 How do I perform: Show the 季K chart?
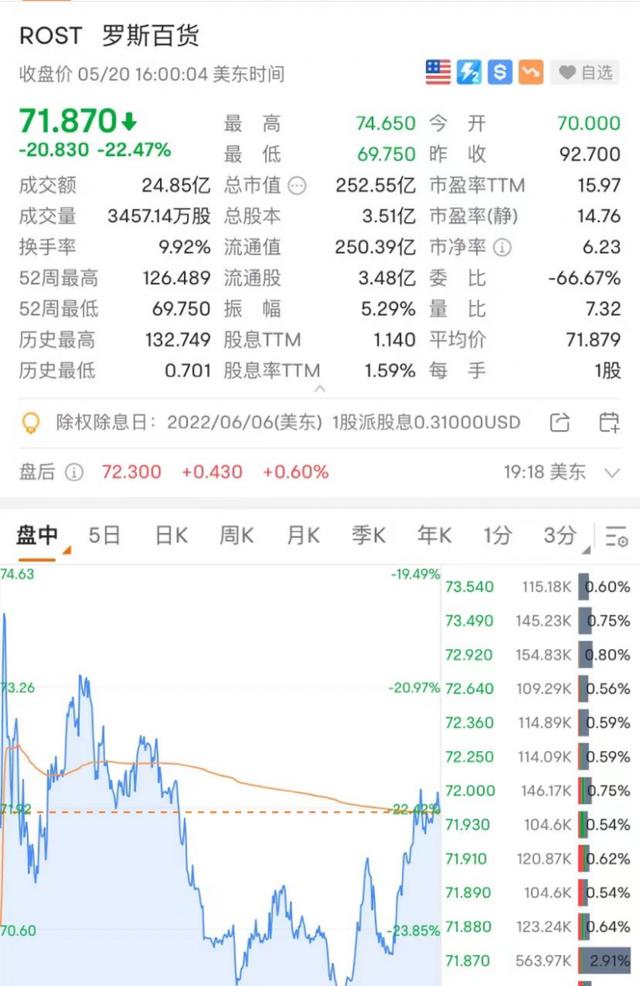click(368, 536)
